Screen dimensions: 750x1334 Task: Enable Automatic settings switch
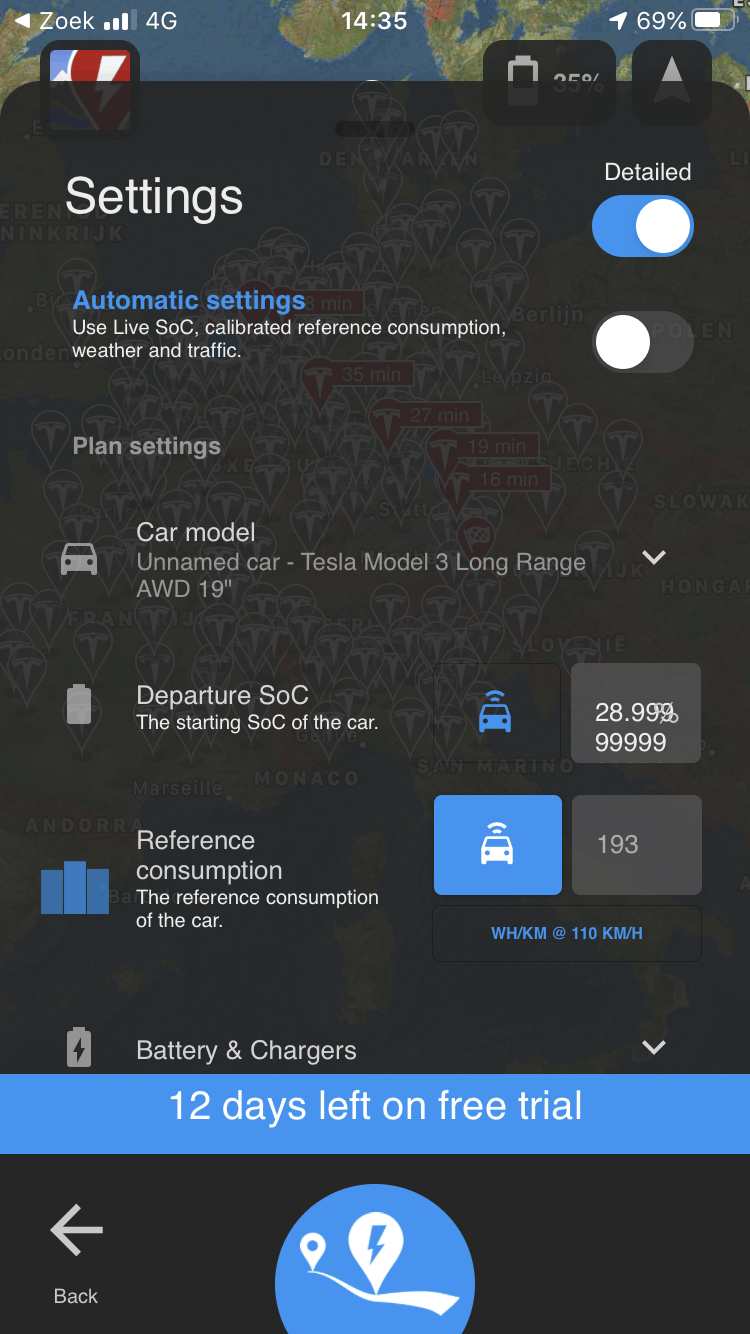(x=642, y=343)
